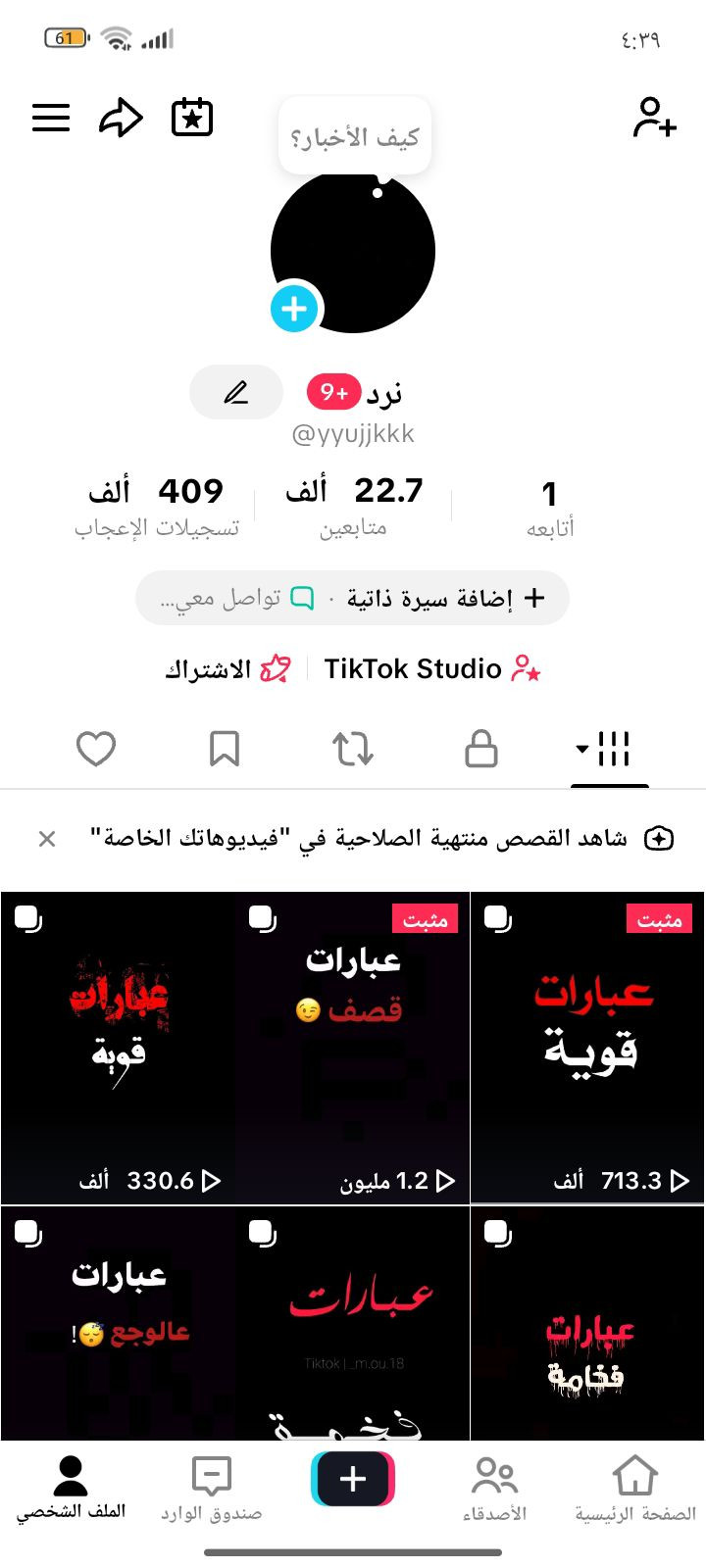Image resolution: width=706 pixels, height=1568 pixels.
Task: Open the add friends icon
Action: (654, 118)
